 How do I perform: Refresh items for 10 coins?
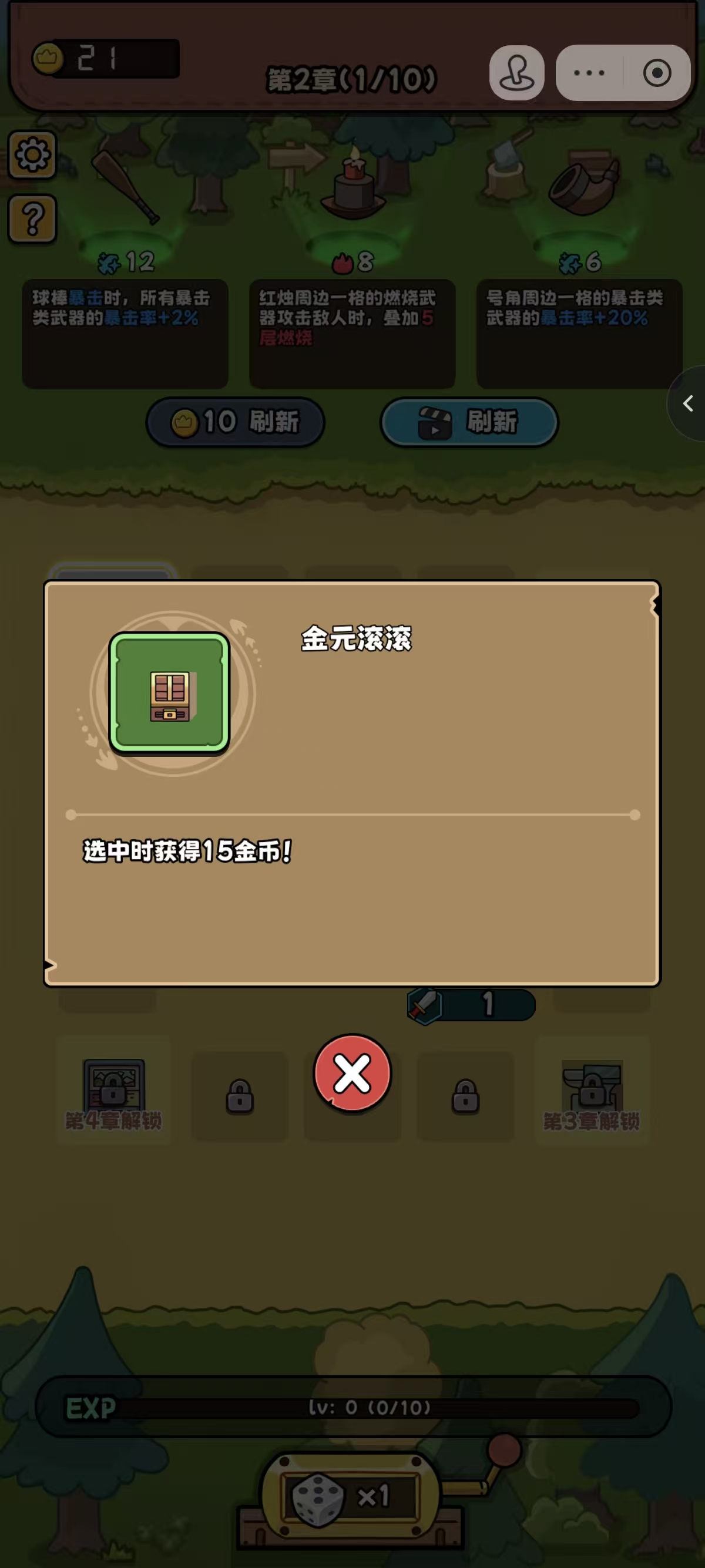pyautogui.click(x=235, y=422)
